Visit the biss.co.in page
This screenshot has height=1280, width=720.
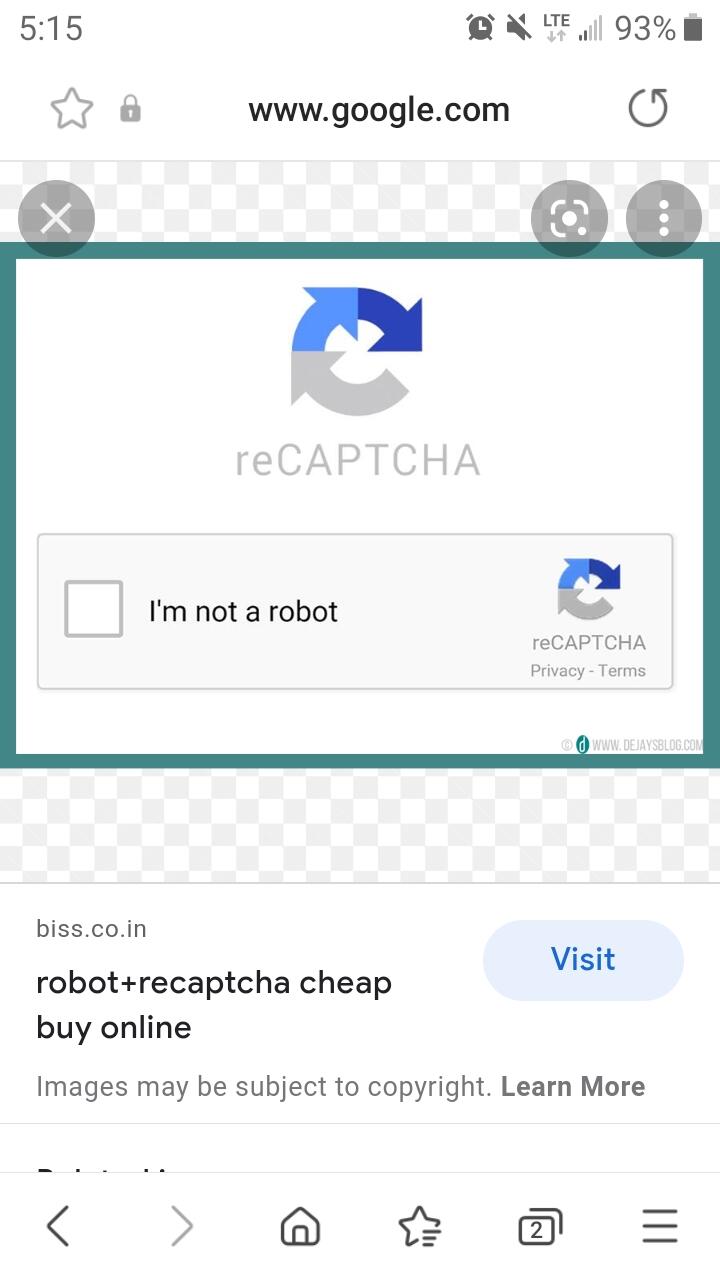pyautogui.click(x=583, y=960)
